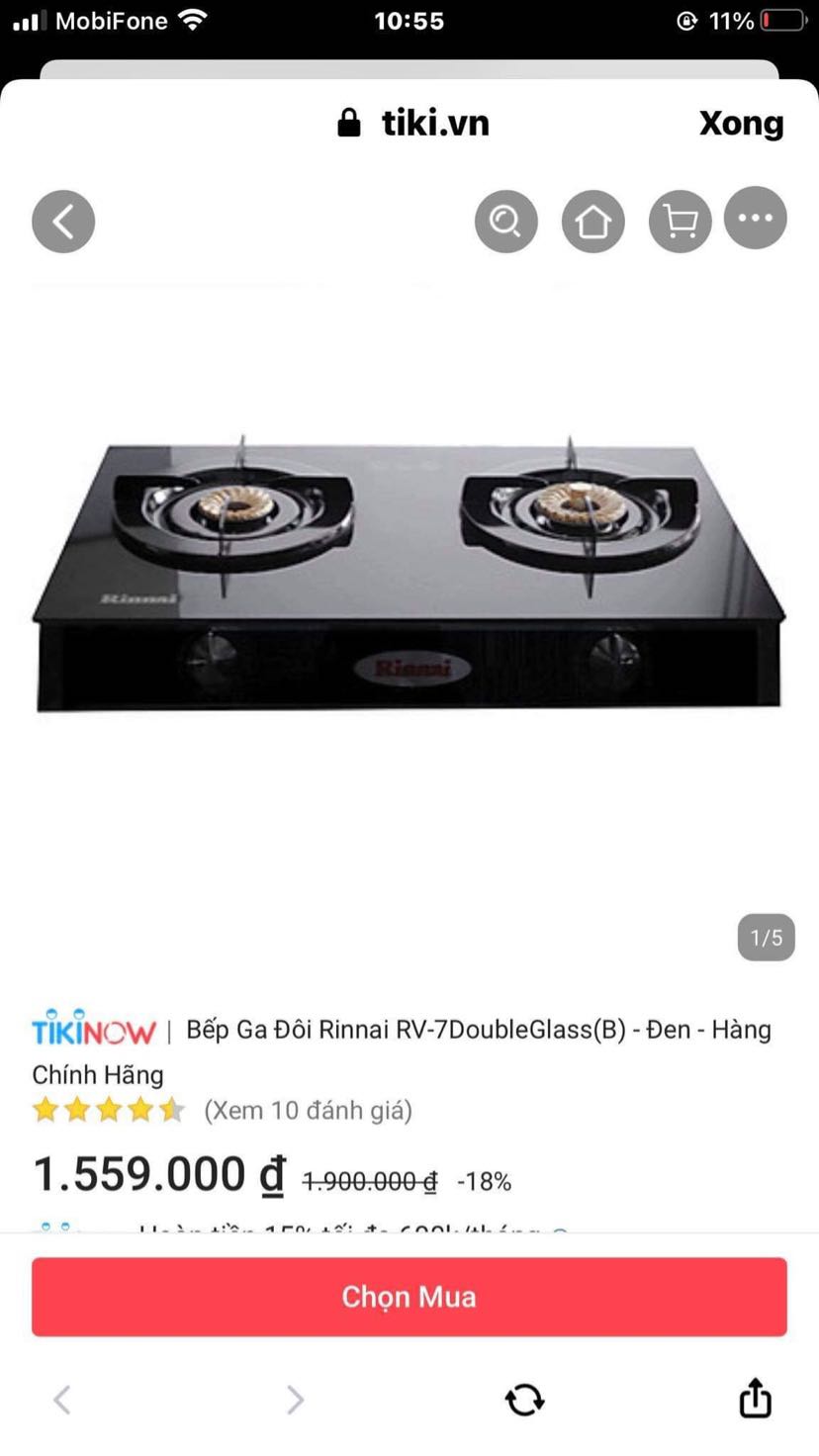This screenshot has width=819, height=1456.
Task: Tap the fifth star to change rating
Action: coord(170,1109)
